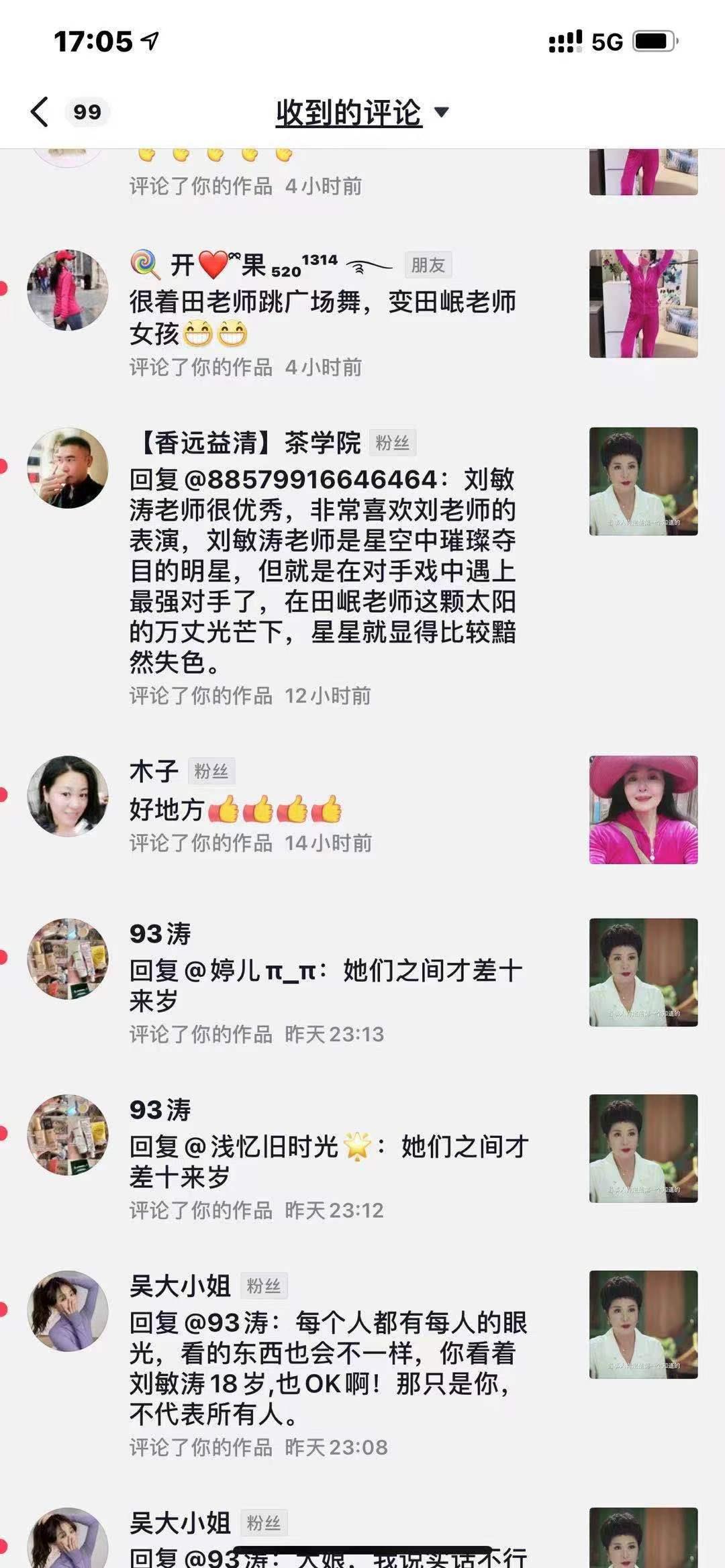Open 吴大小姐's avatar beside the 刘敏涛18岁 comment
The height and width of the screenshot is (1568, 725).
pos(67,1310)
